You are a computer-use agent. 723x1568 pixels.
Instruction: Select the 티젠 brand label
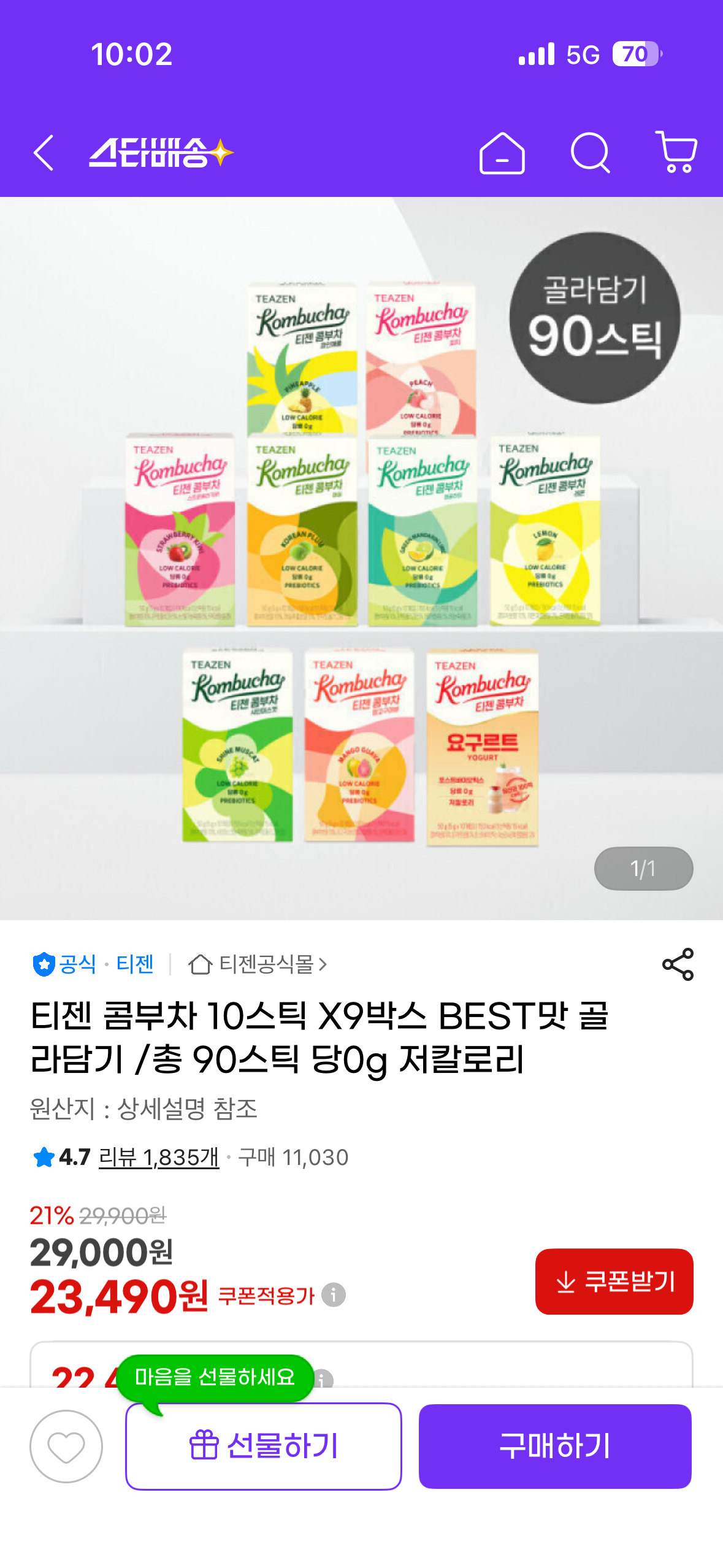136,963
